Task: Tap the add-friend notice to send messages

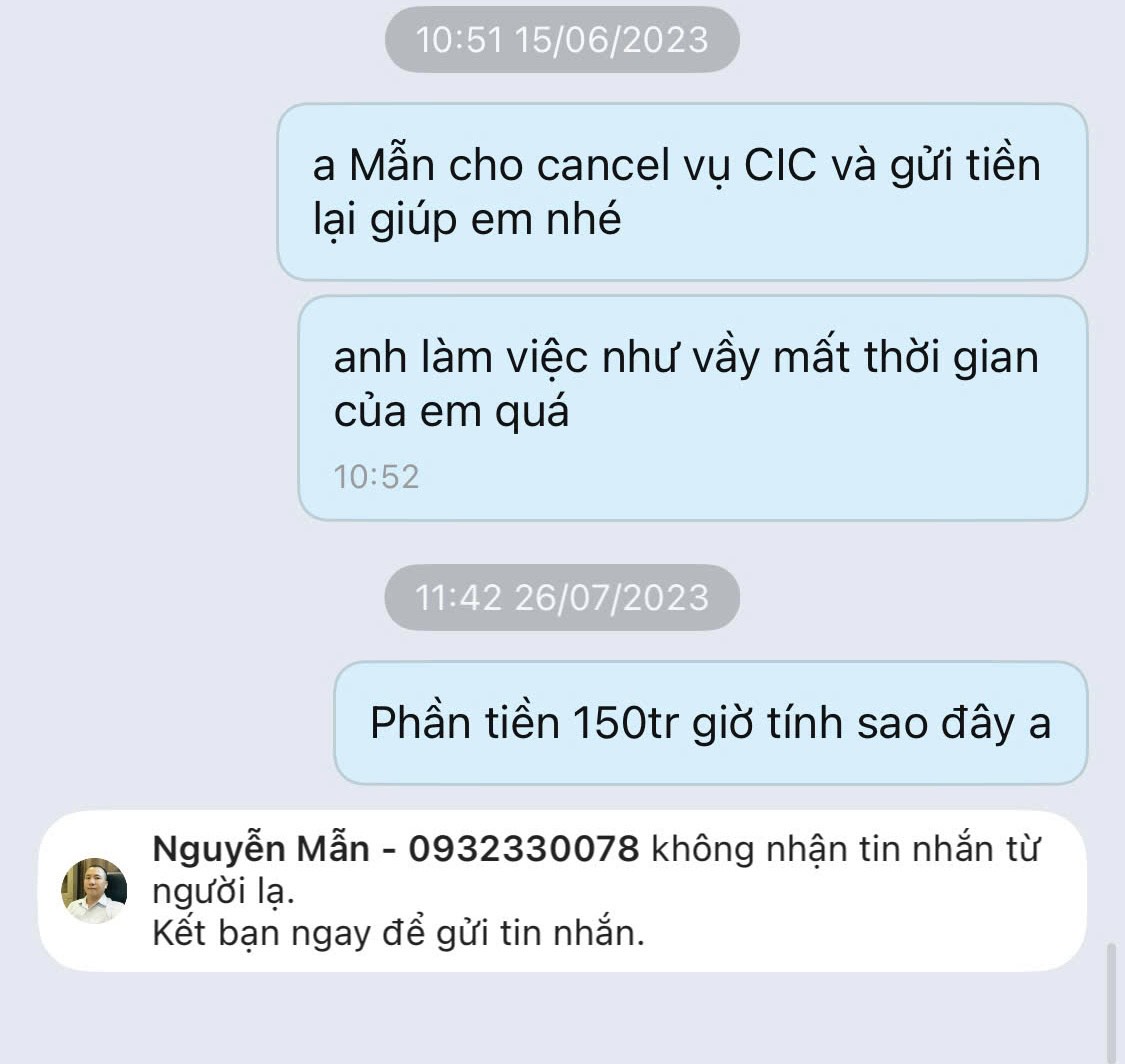Action: pyautogui.click(x=399, y=934)
